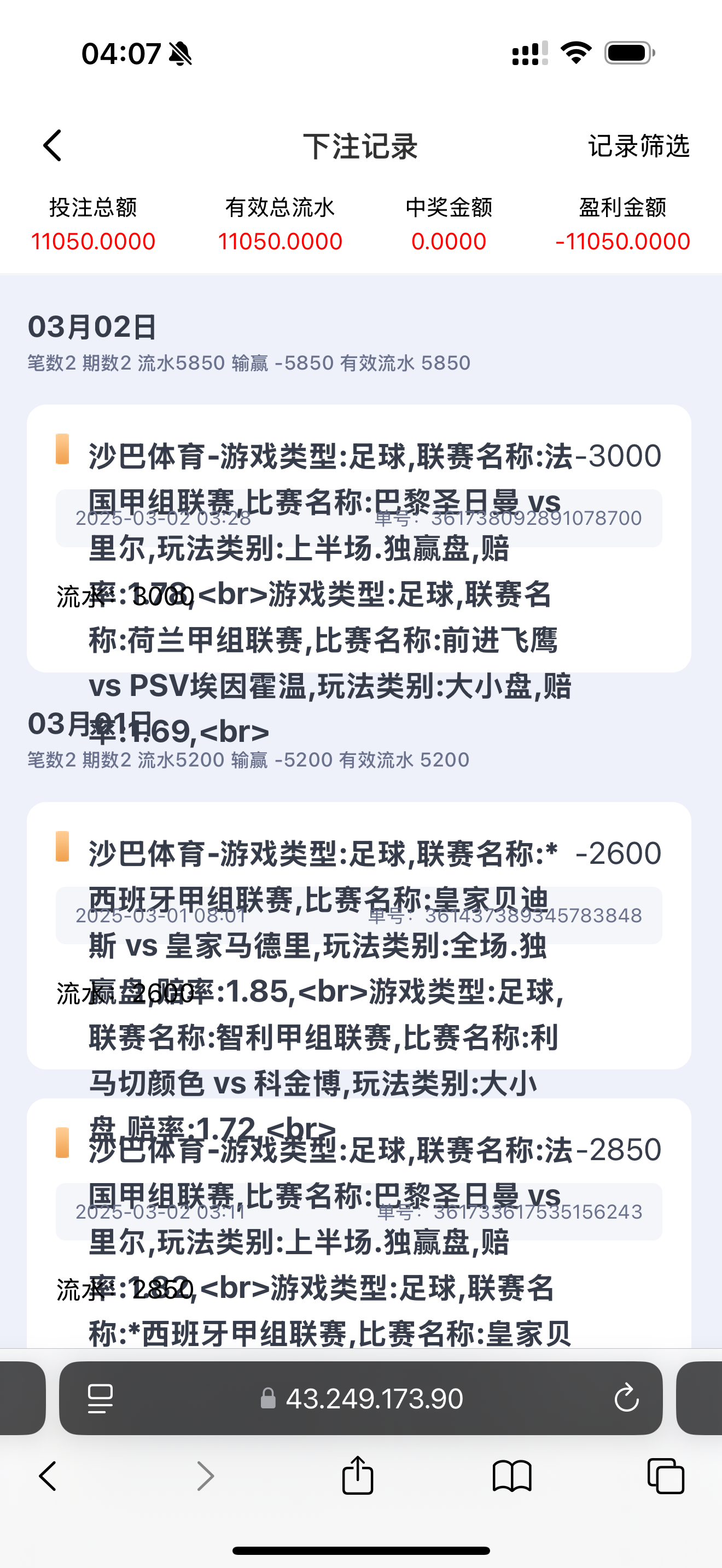Screen dimensions: 722x1568
Task: Tap the address bar showing 43.249.173.90
Action: tap(374, 1399)
